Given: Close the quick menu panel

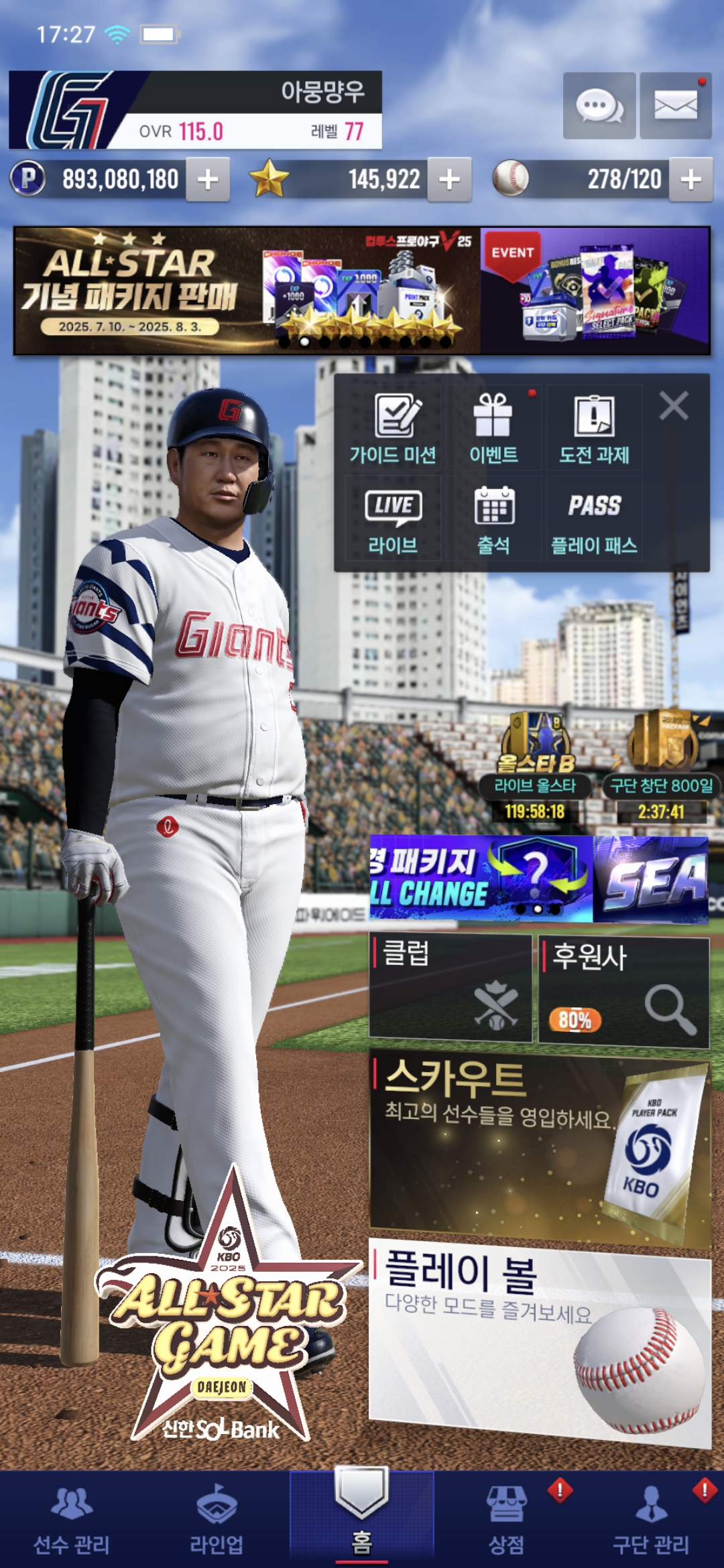Looking at the screenshot, I should 673,406.
